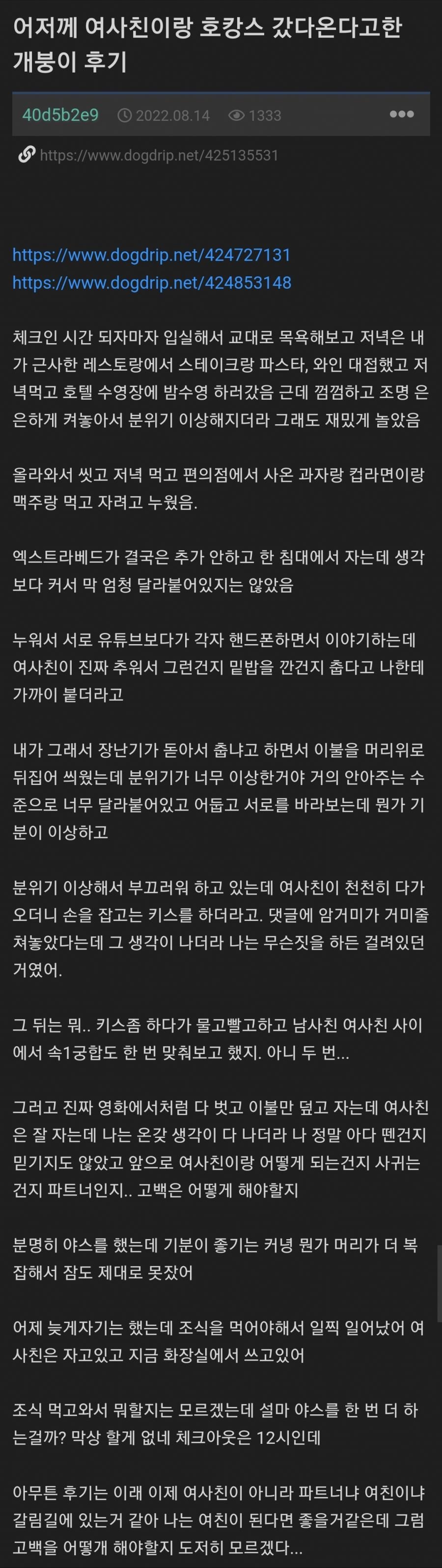Screen dimensions: 442x1568
Task: Open the three-dot post options menu
Action: click(x=401, y=114)
